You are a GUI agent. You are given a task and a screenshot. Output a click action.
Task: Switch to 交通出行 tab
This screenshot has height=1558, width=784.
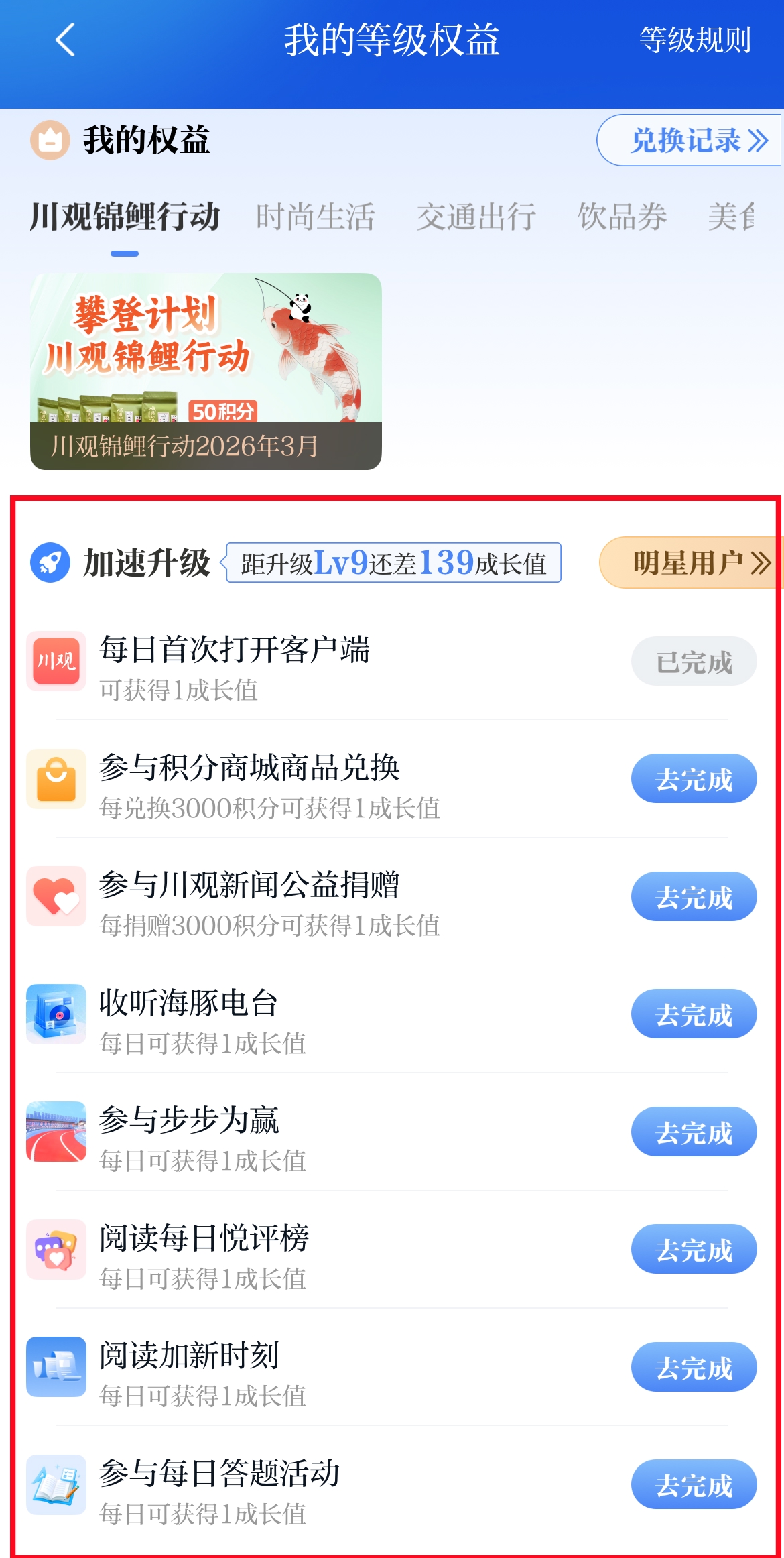click(x=476, y=217)
